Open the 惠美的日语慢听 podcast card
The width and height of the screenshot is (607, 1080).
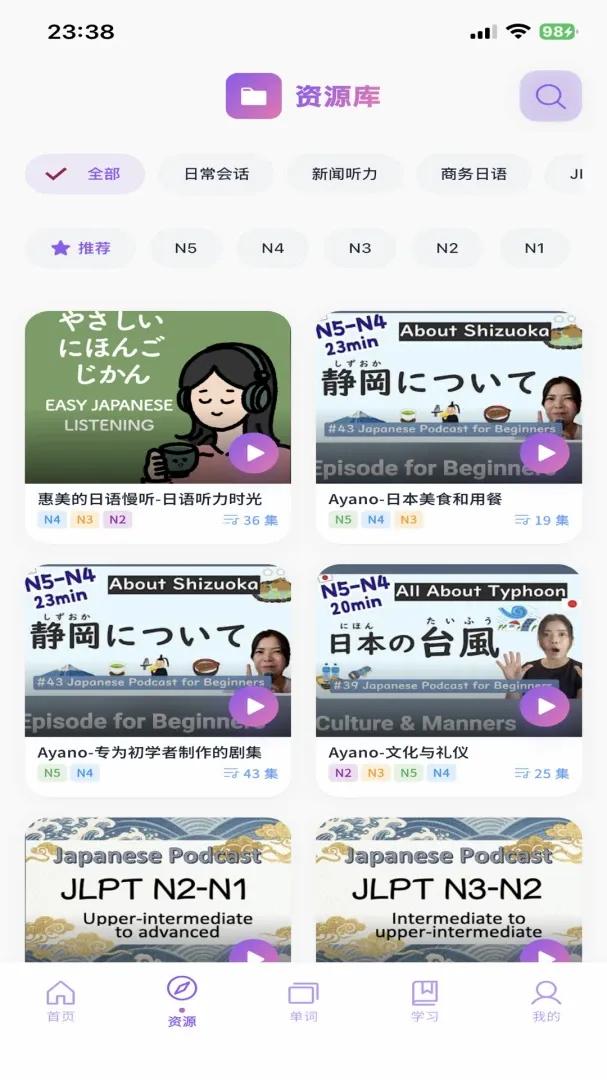(x=158, y=426)
